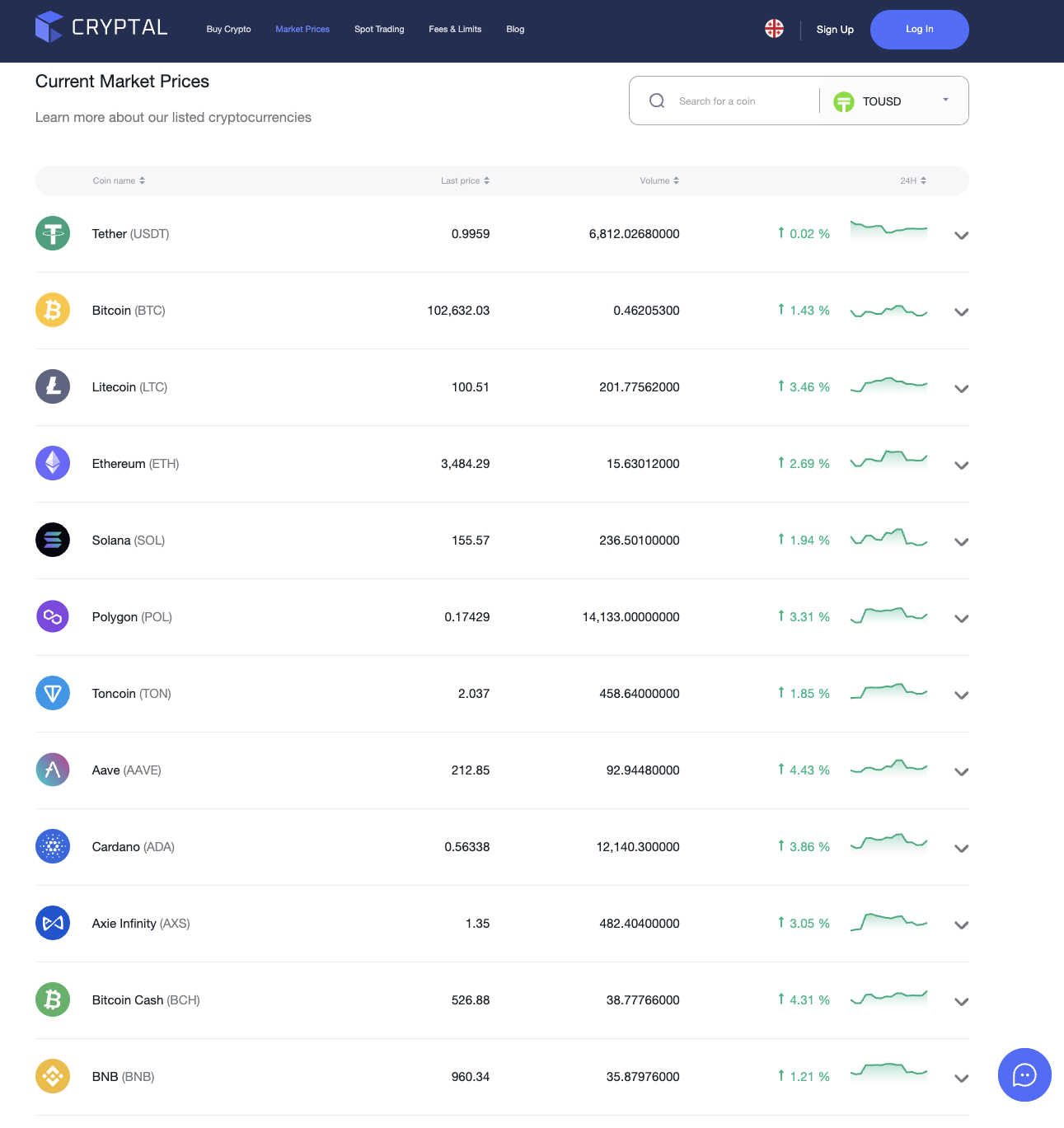Sort the list by Last price
1064x1128 pixels.
465,180
